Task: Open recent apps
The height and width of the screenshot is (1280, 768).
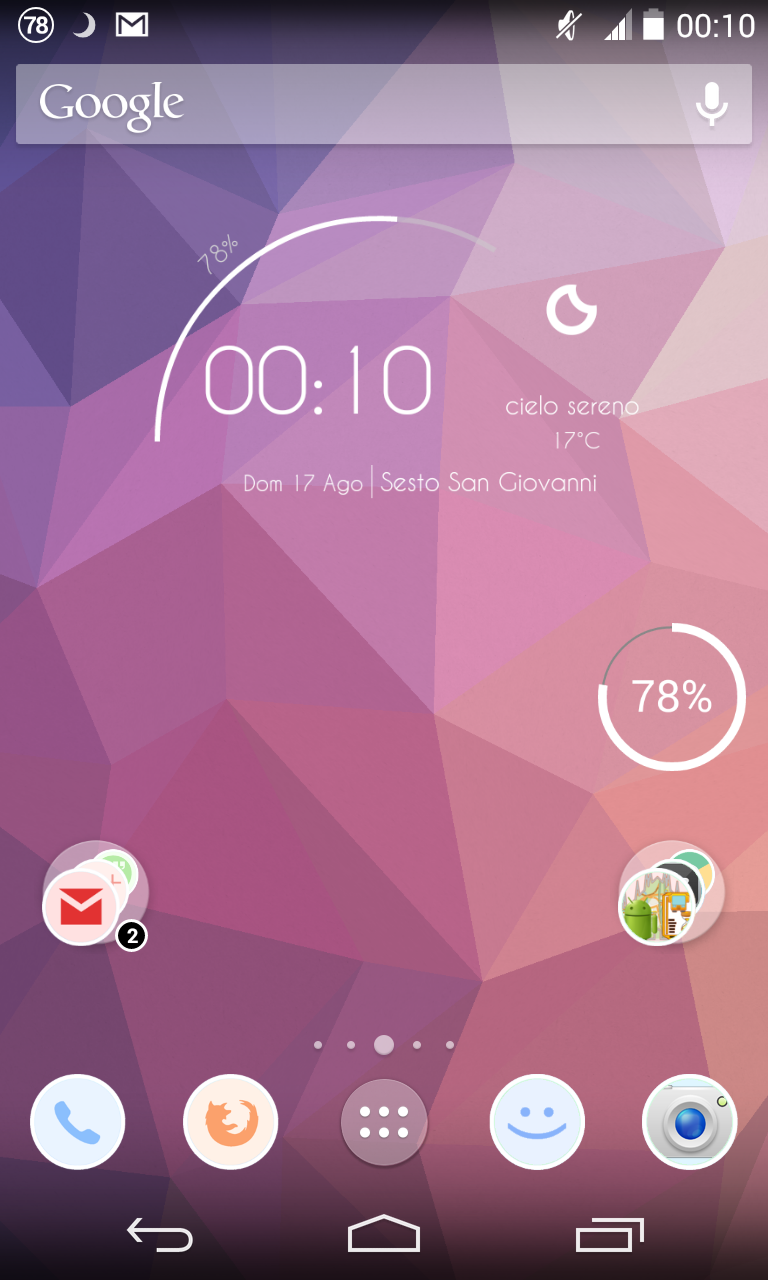Action: point(610,1236)
